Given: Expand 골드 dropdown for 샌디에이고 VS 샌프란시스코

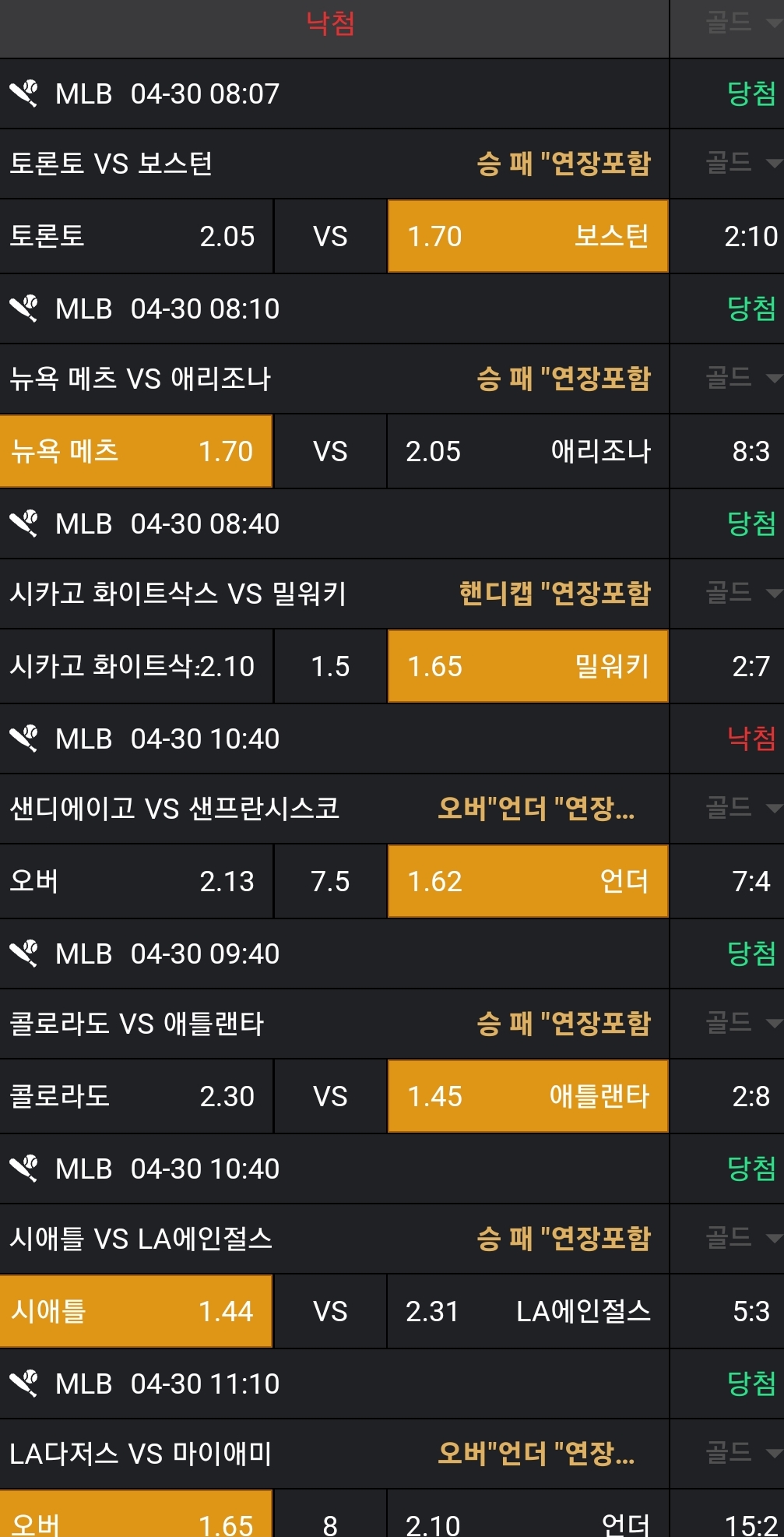Looking at the screenshot, I should [x=740, y=808].
